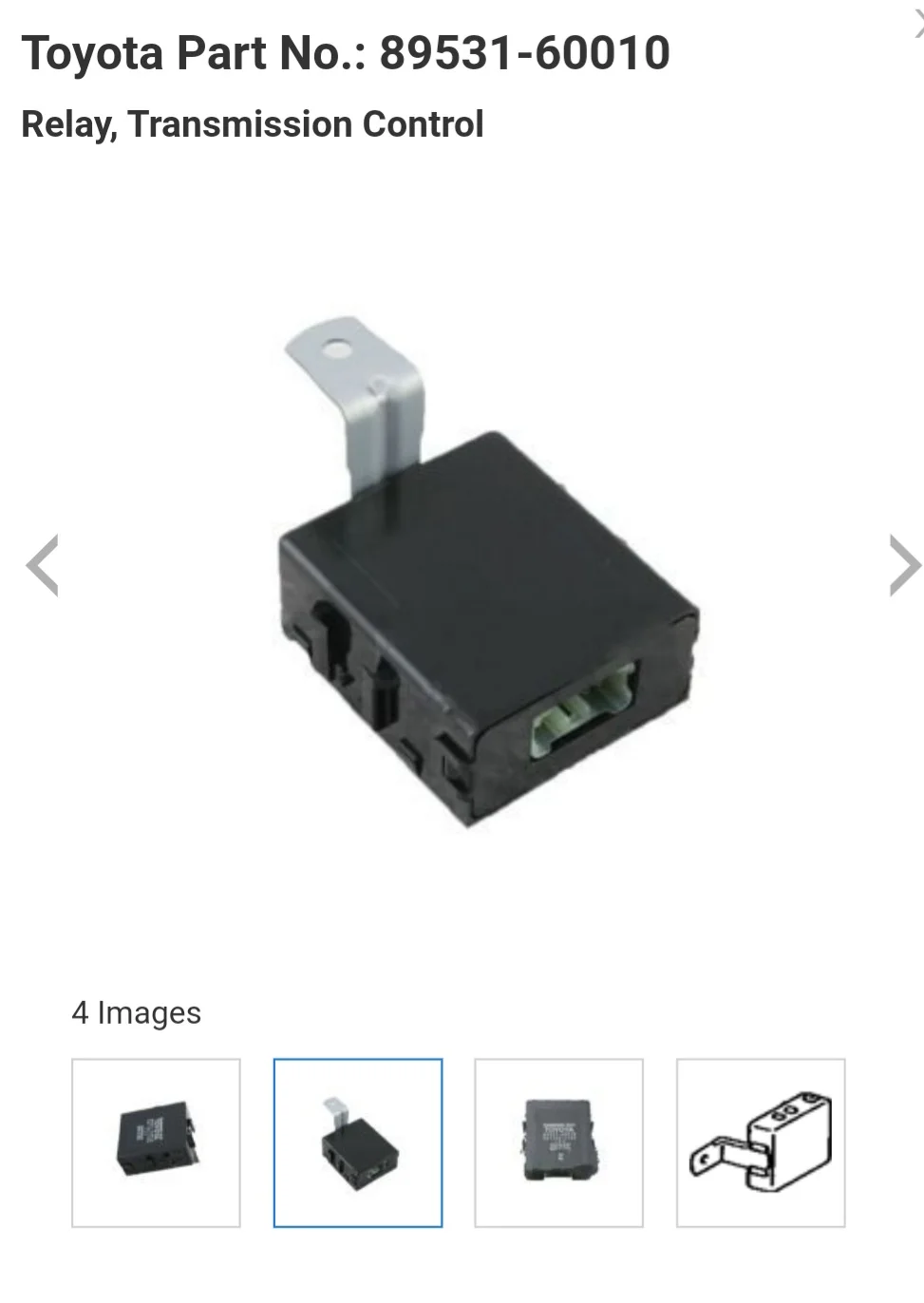Open the line drawing diagram thumbnail
Screen dimensions: 924x1303
(x=761, y=1142)
